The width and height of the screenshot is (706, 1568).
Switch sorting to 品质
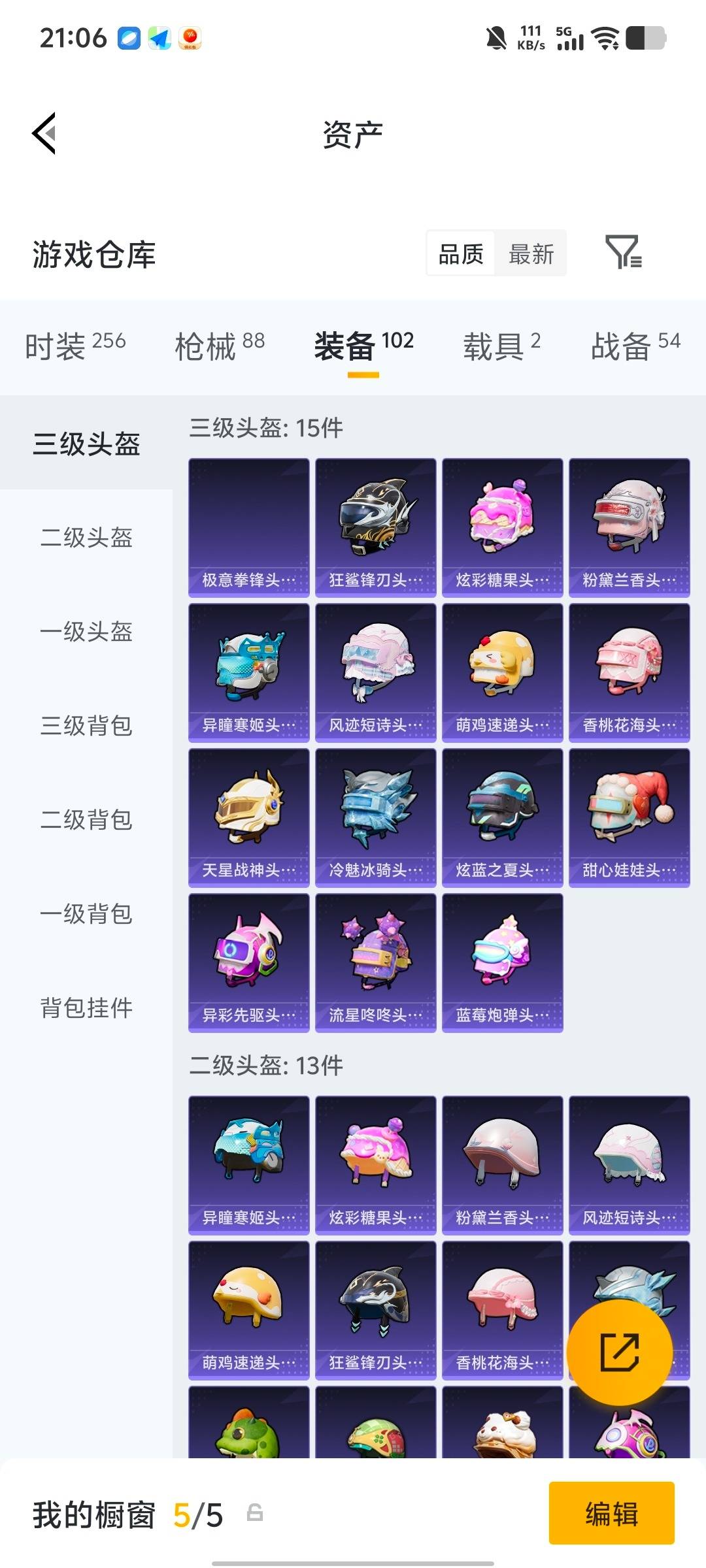460,253
